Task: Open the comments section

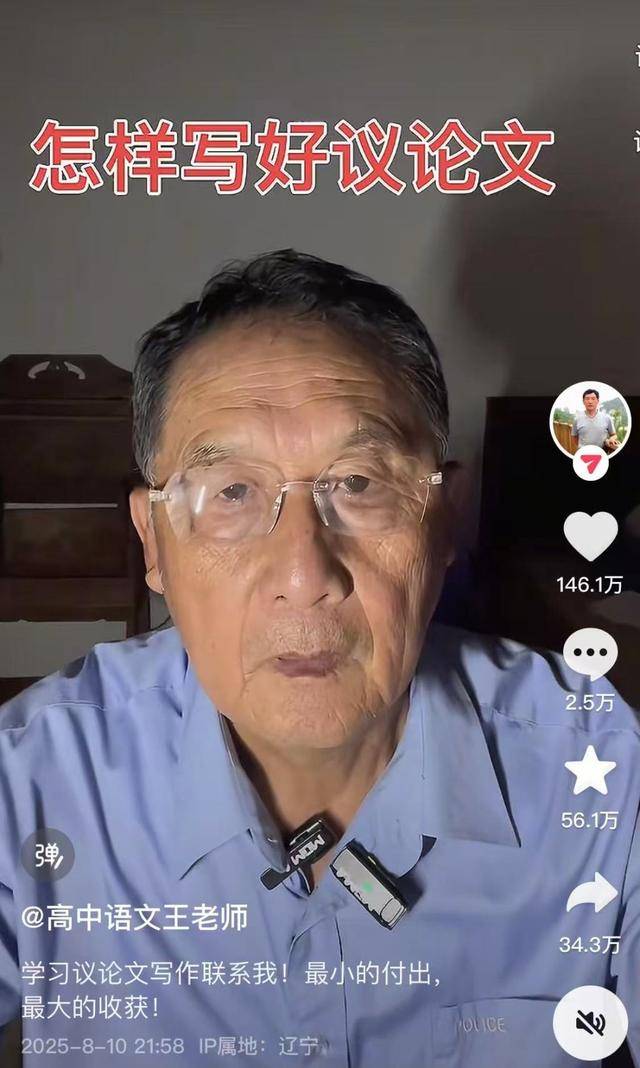Action: pos(590,654)
